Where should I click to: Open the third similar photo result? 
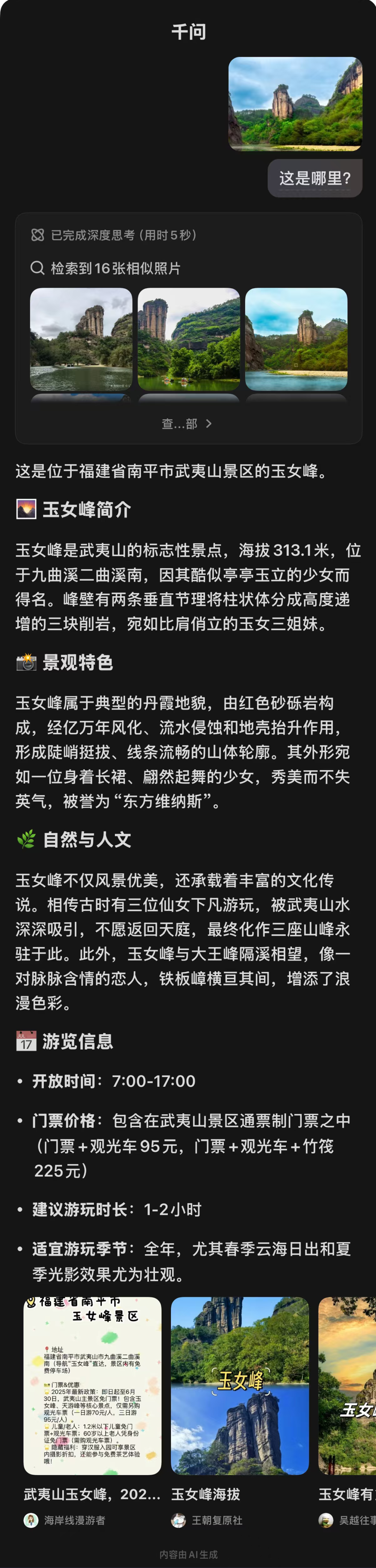pos(296,339)
